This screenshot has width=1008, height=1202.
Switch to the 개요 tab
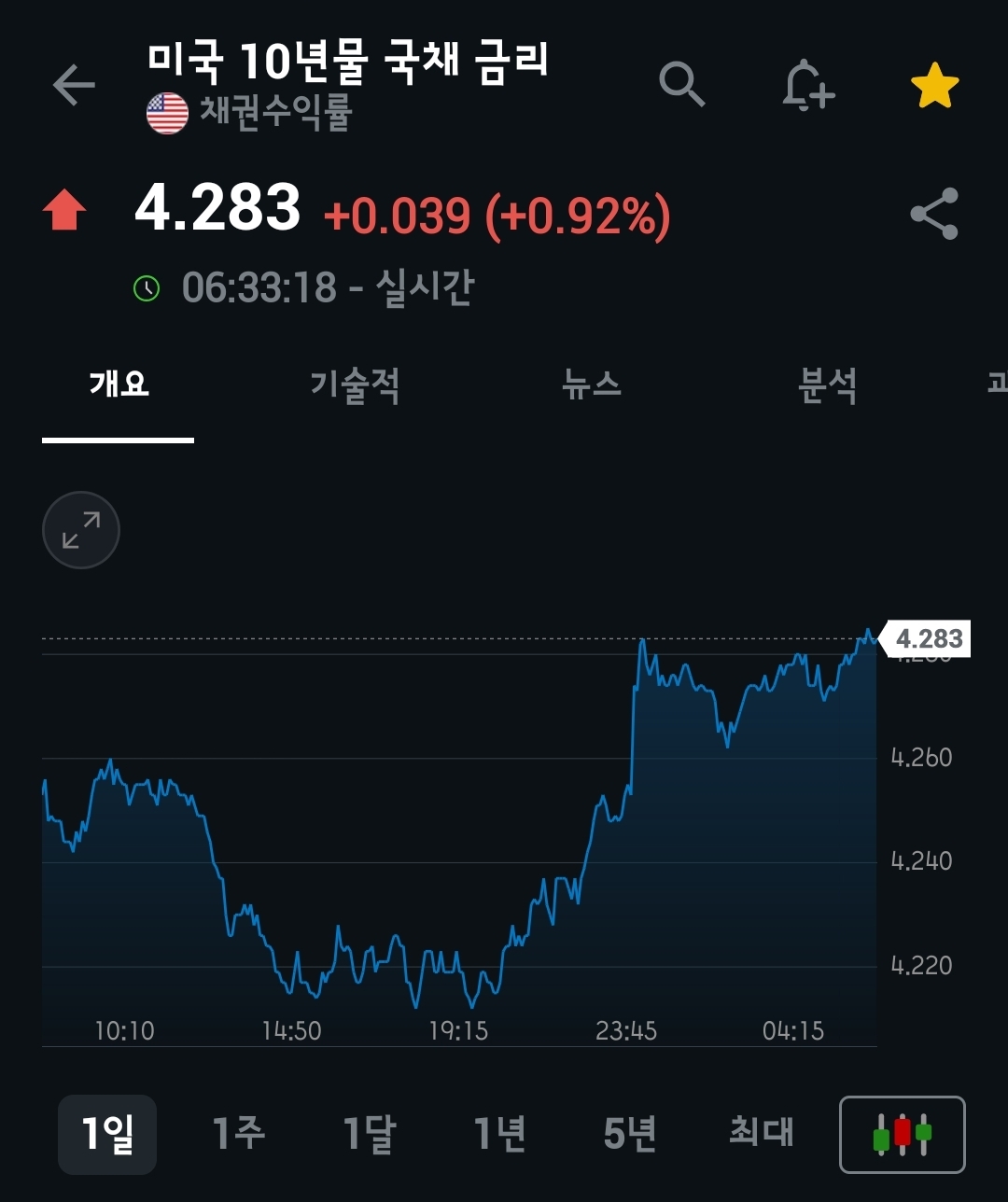[x=119, y=384]
